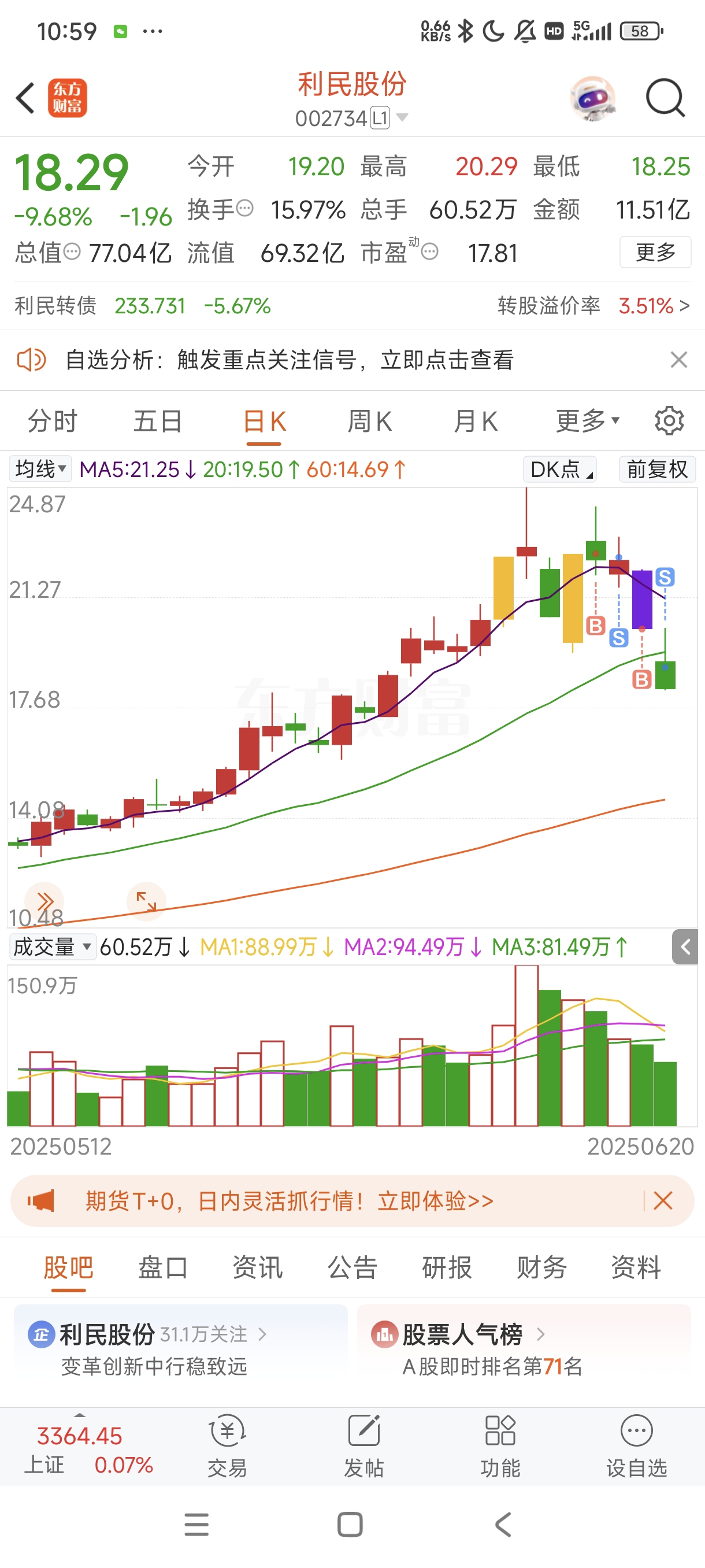Tap the 前复权 adjustment button
The width and height of the screenshot is (705, 1568).
point(657,469)
